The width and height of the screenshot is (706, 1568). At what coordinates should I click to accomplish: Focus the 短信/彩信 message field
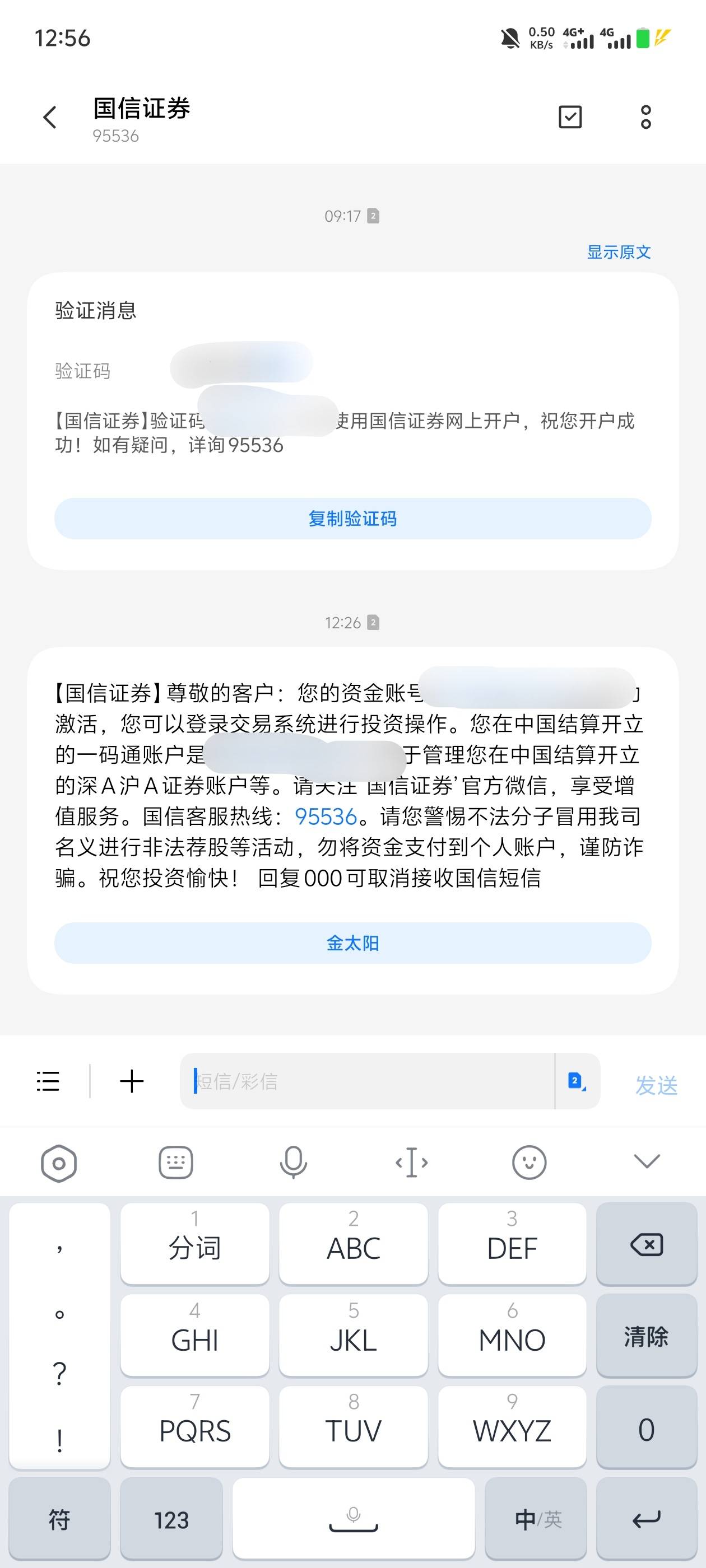point(368,1081)
